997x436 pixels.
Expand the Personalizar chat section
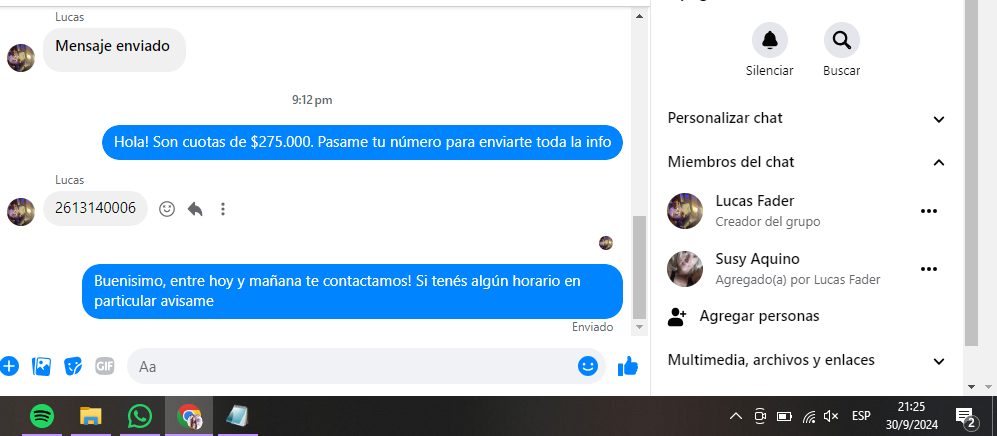pyautogui.click(x=938, y=119)
